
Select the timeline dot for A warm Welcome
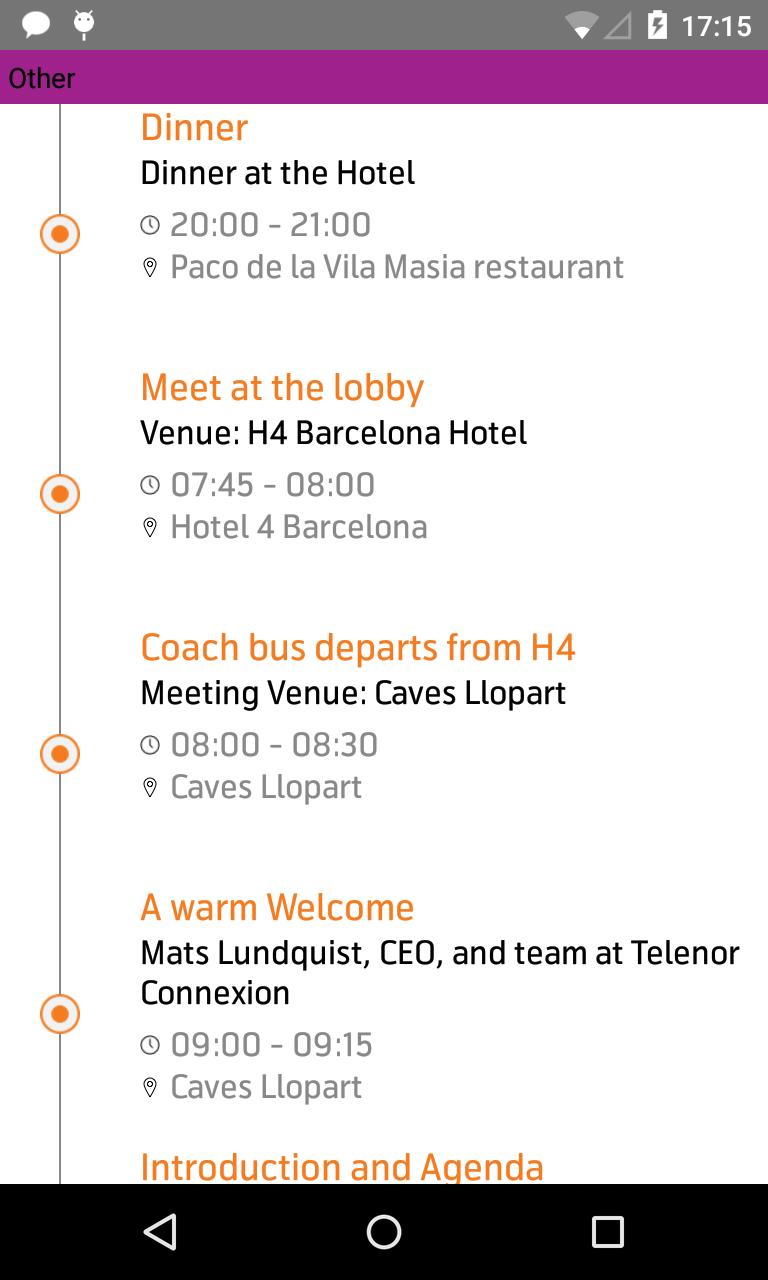click(59, 1014)
